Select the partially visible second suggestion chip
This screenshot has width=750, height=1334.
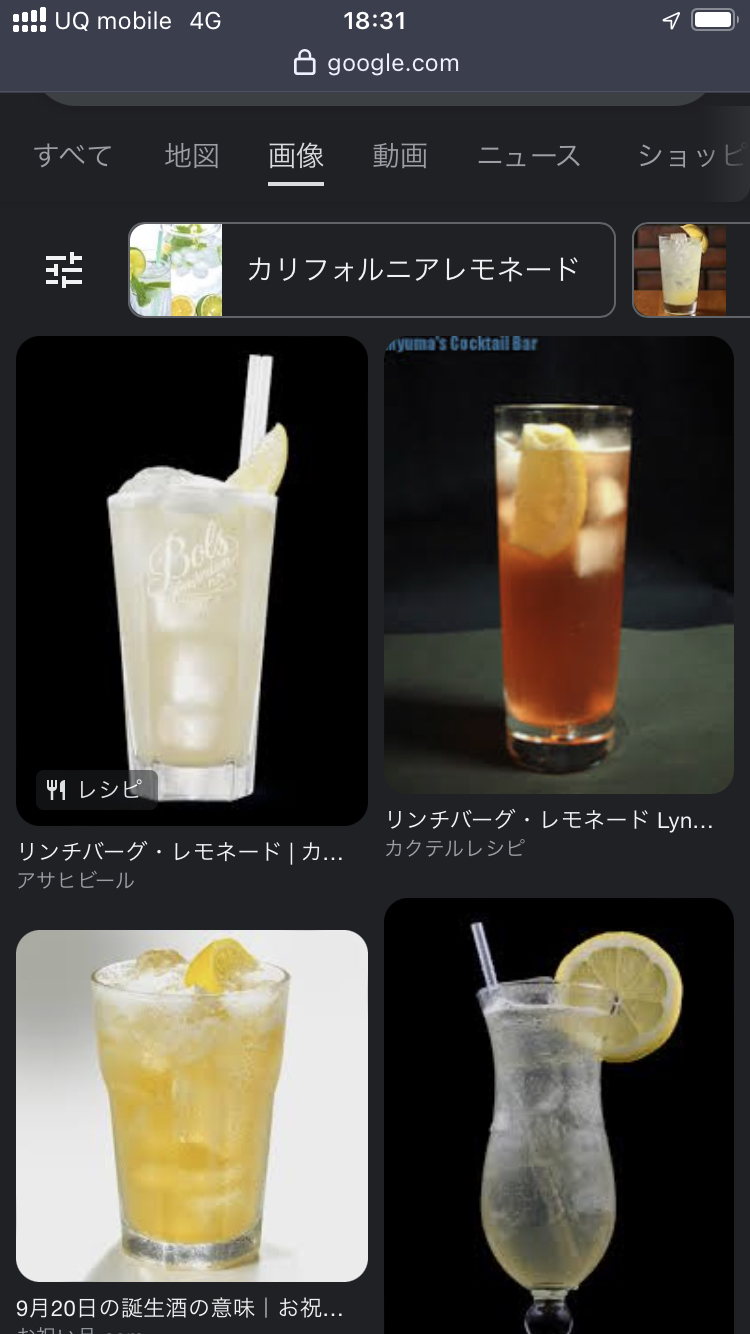pos(690,270)
